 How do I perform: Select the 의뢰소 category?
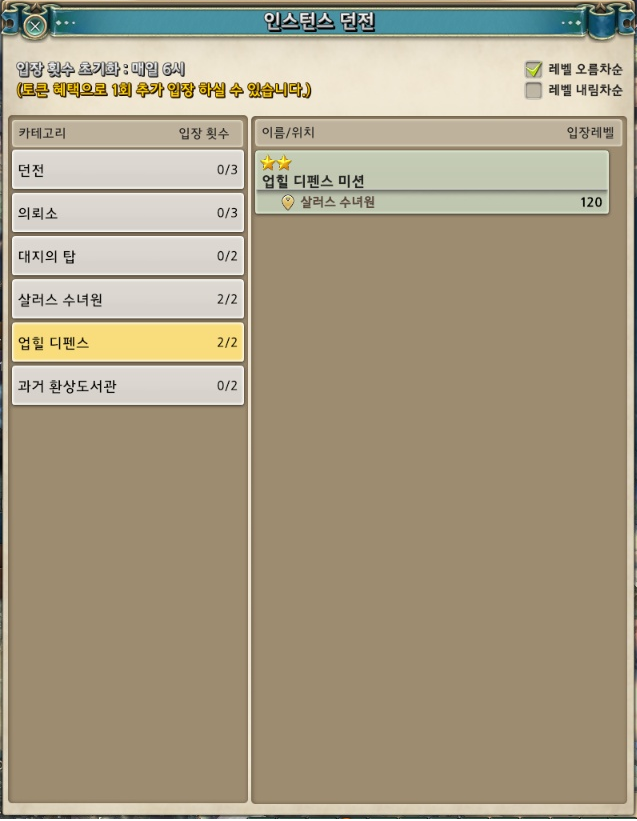tap(128, 213)
